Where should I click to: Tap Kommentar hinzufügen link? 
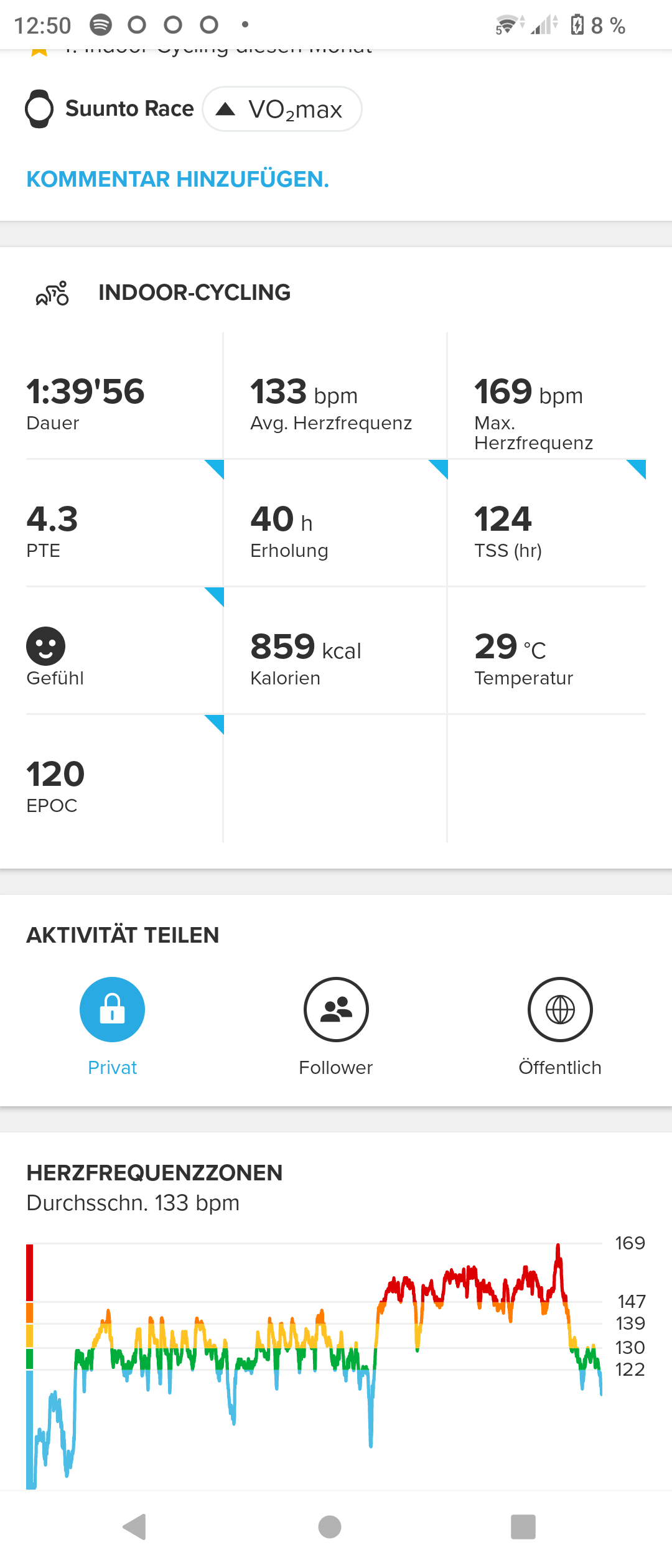[x=177, y=179]
